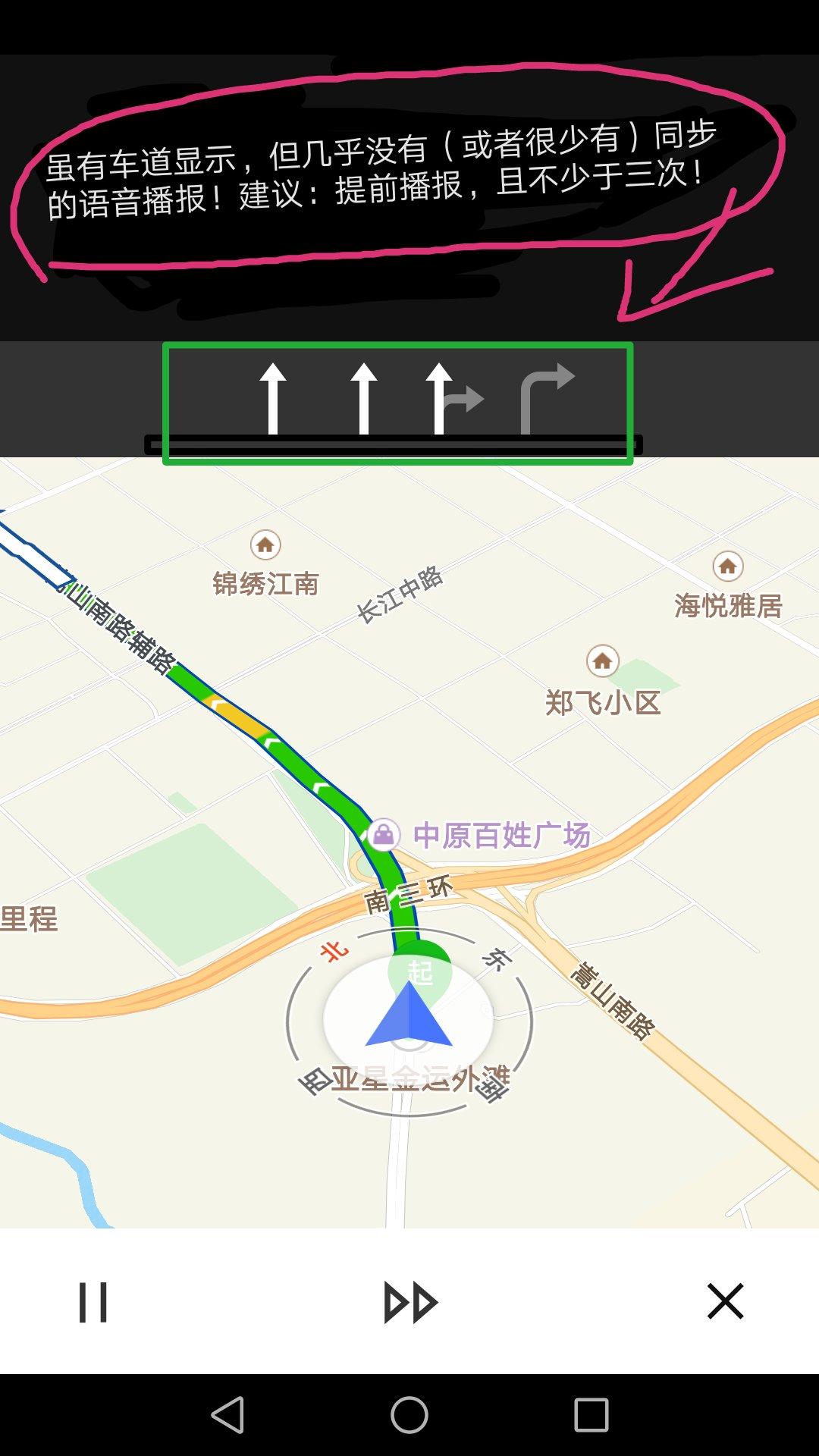The image size is (819, 1456).
Task: Click the home icon above 锦绣江南
Action: pos(265,544)
